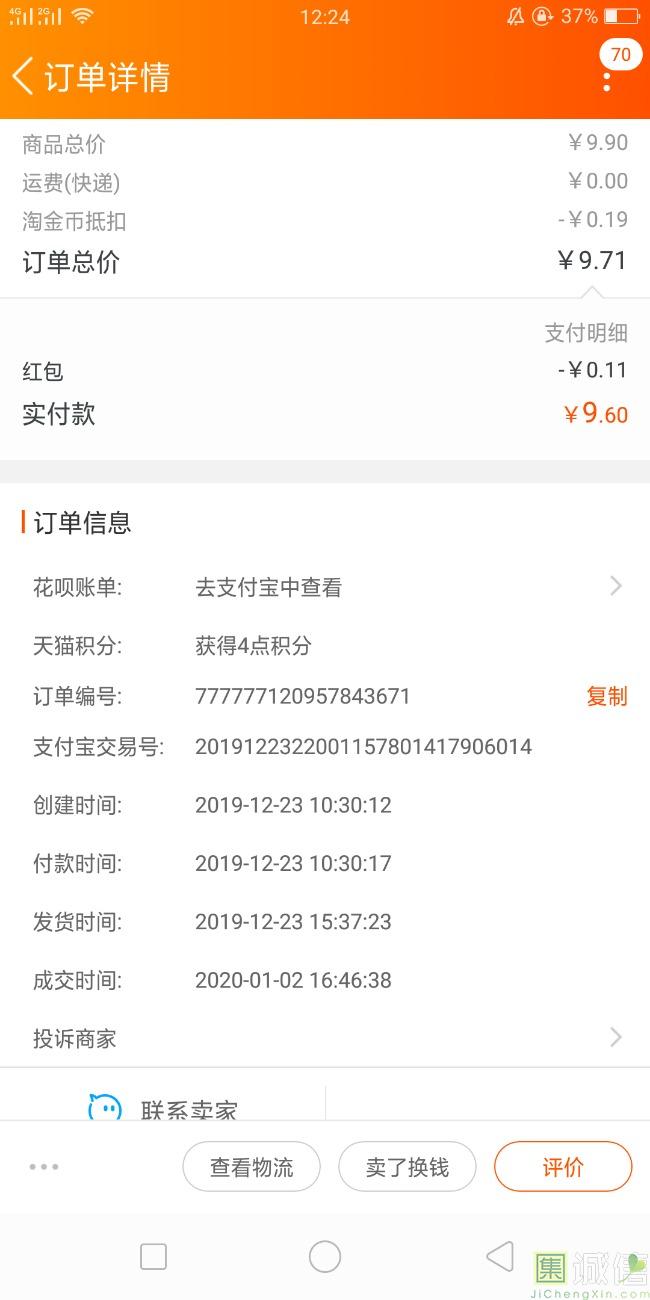The height and width of the screenshot is (1300, 650).
Task: Select the 卖了换钱 button
Action: point(407,1167)
